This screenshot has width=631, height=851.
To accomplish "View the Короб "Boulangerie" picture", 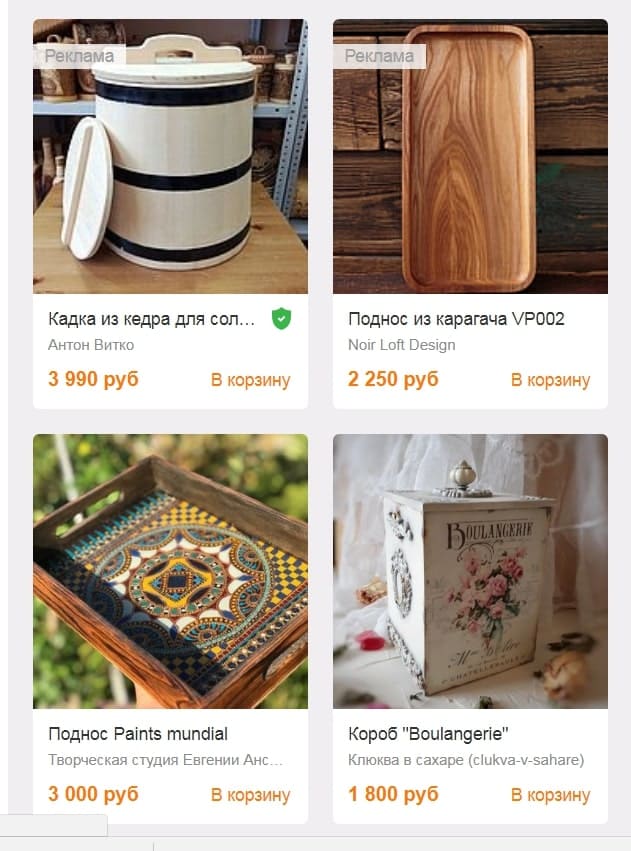I will [x=470, y=571].
